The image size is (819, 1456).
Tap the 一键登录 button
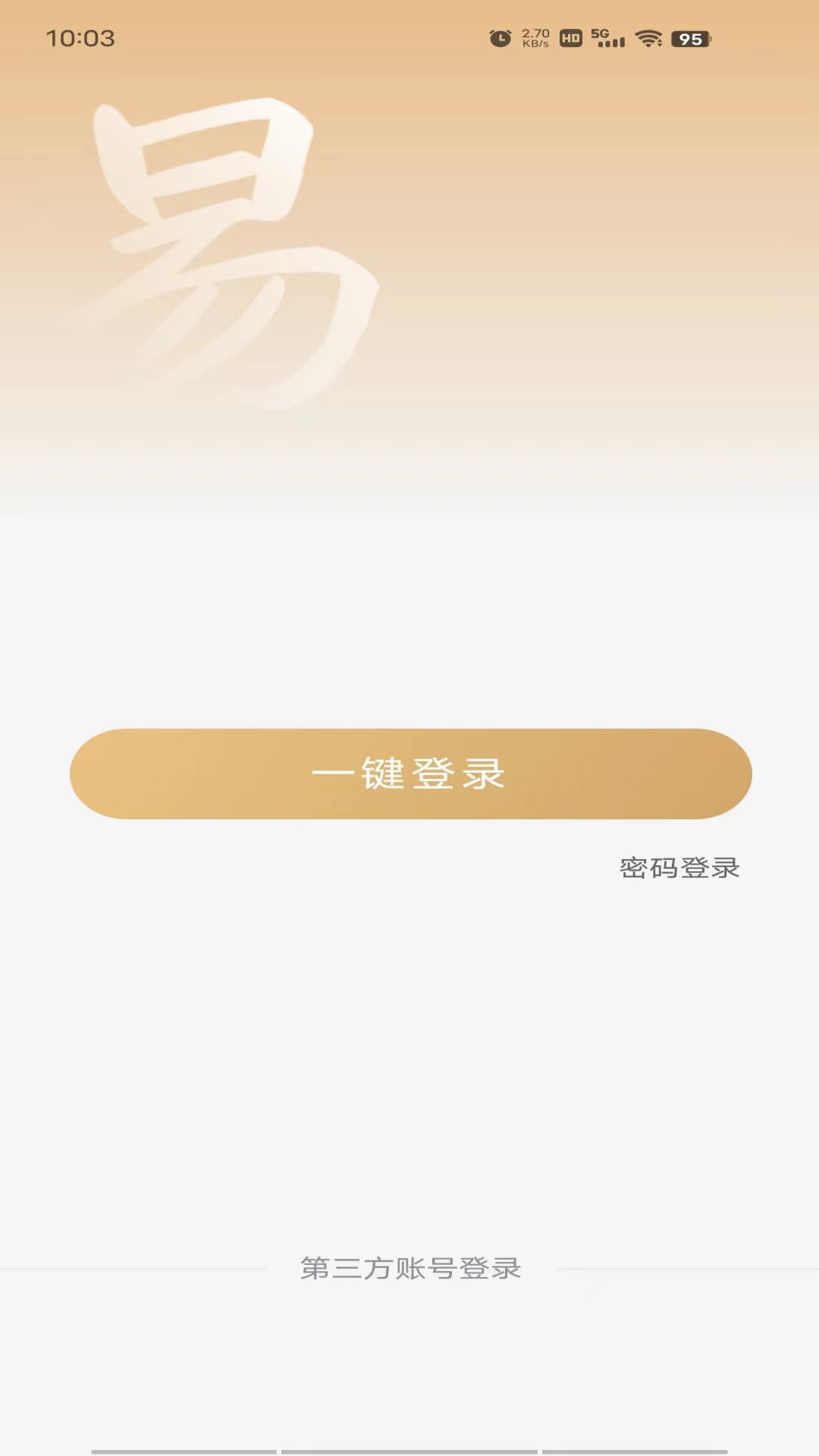409,773
